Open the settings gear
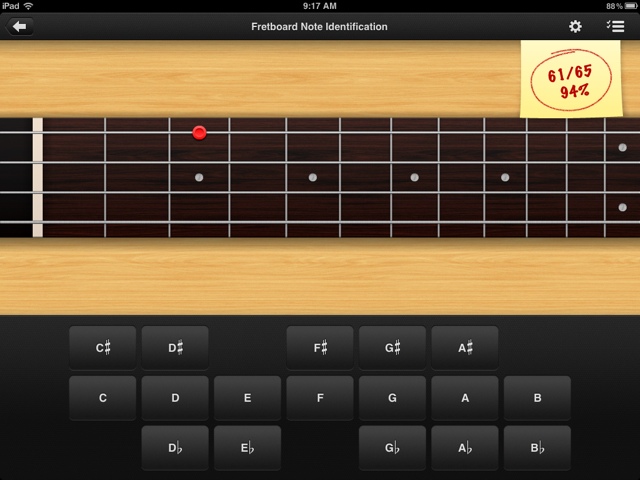This screenshot has width=640, height=480. pyautogui.click(x=575, y=27)
